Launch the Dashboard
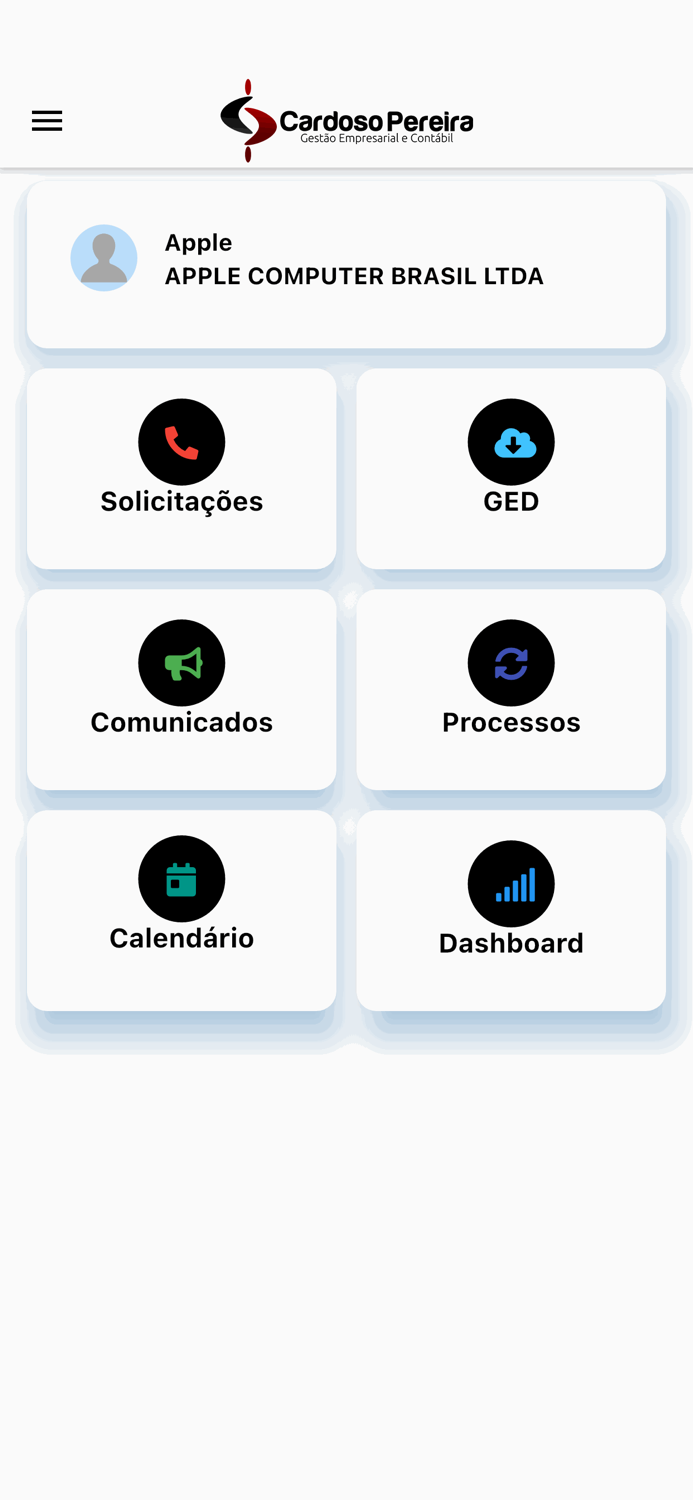This screenshot has height=1500, width=693. point(511,909)
